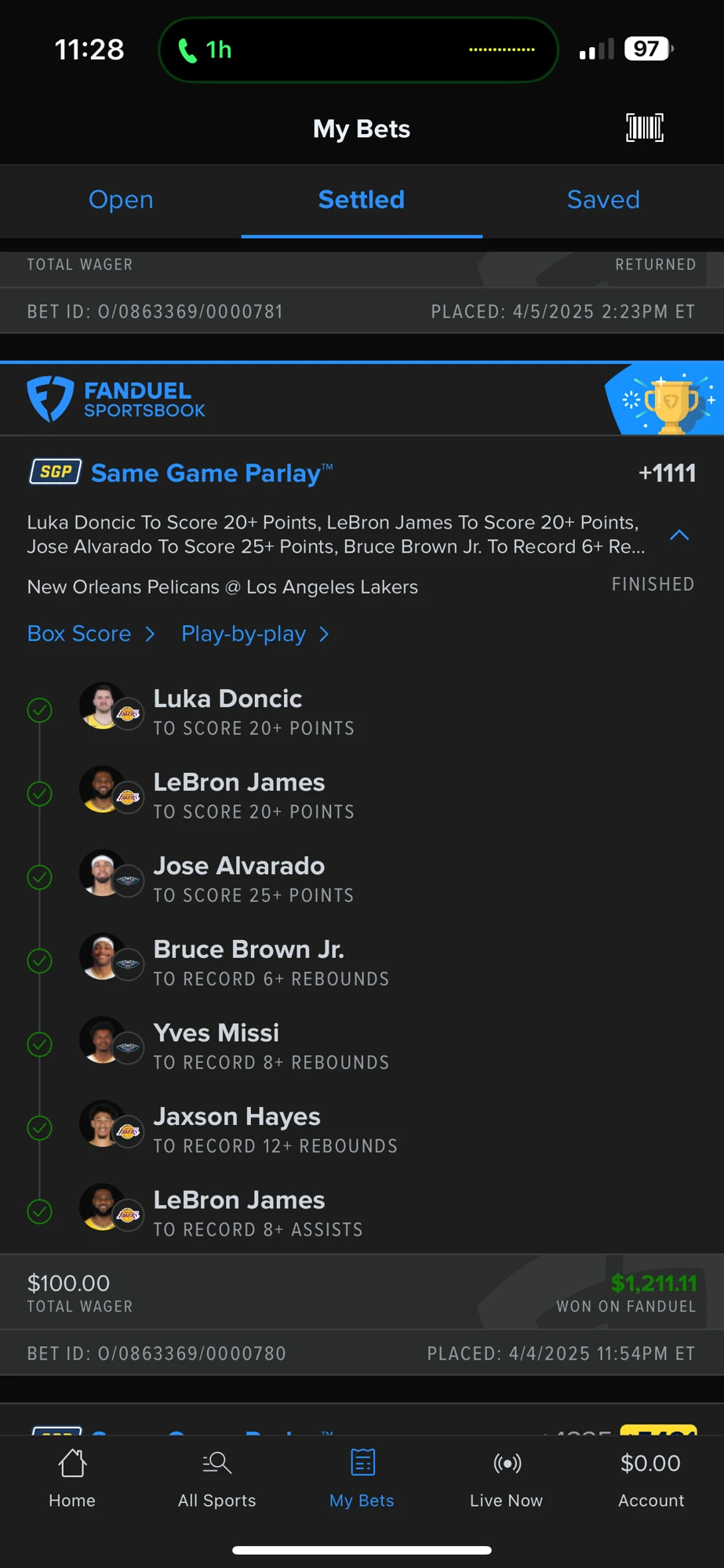724x1568 pixels.
Task: Collapse the Same Game Parlay details chevron
Action: 679,535
